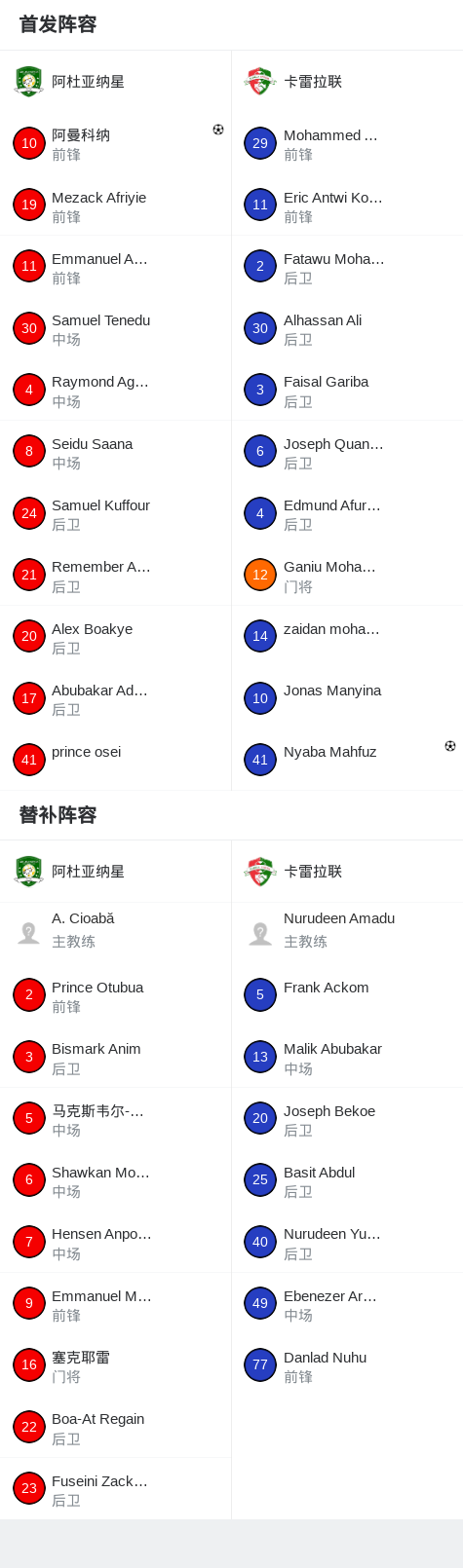Viewport: 463px width, 1568px height.
Task: View Seidu Saana's player details
Action: [115, 452]
